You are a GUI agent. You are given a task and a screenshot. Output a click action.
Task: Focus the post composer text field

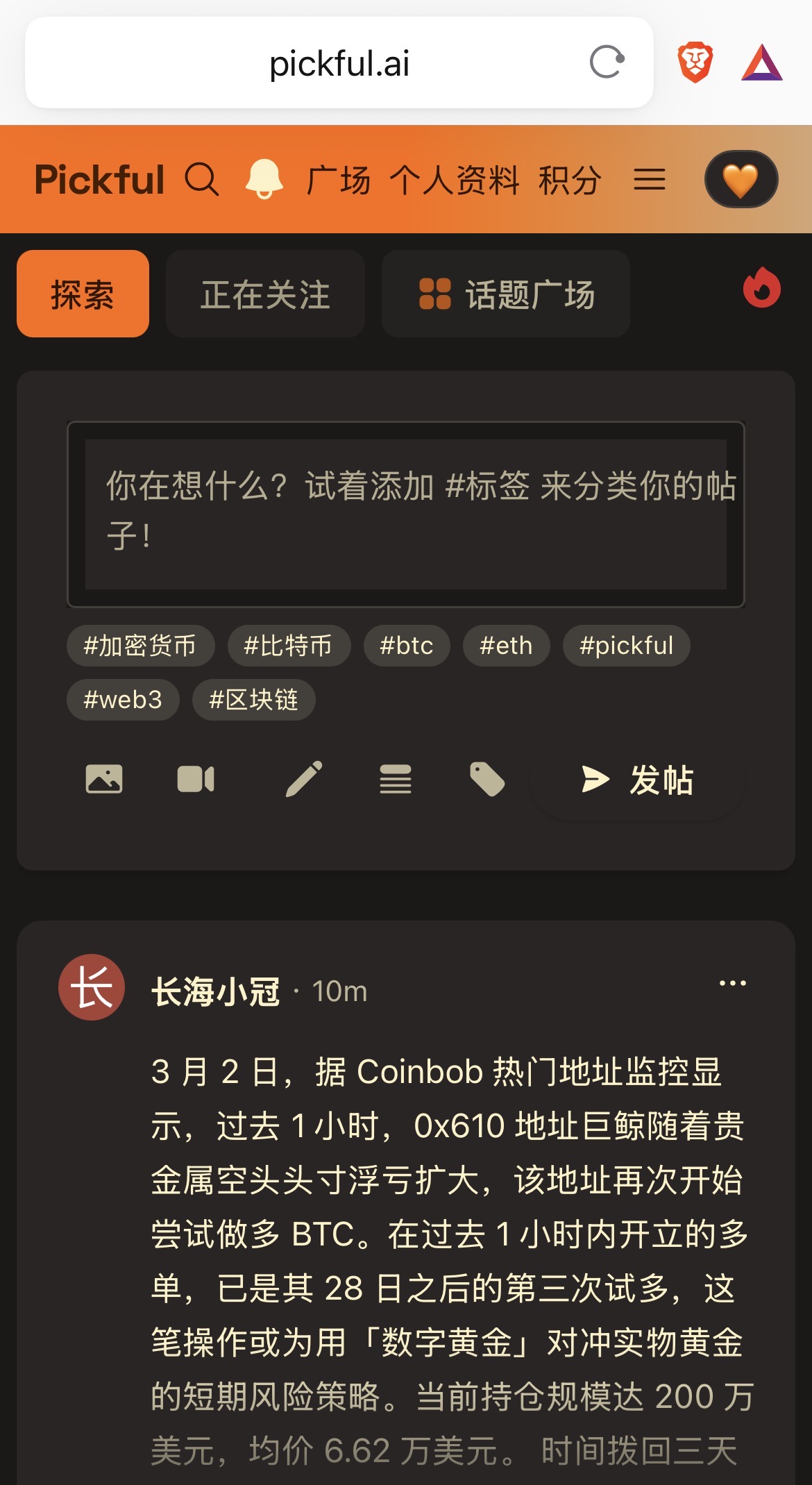coord(405,514)
